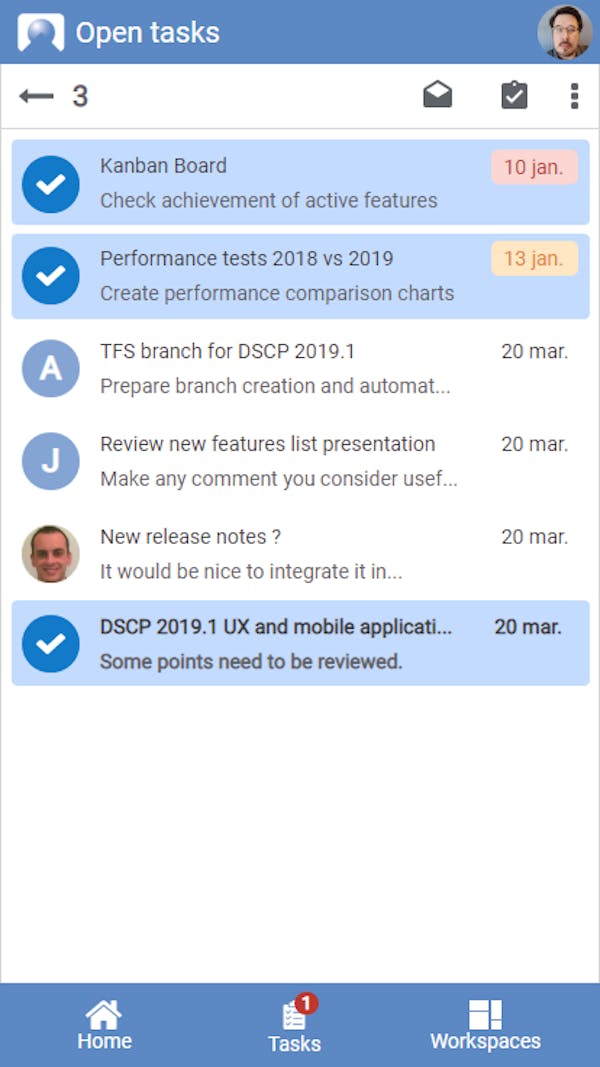Switch to the Tasks tab
The width and height of the screenshot is (600, 1067).
(x=295, y=1025)
